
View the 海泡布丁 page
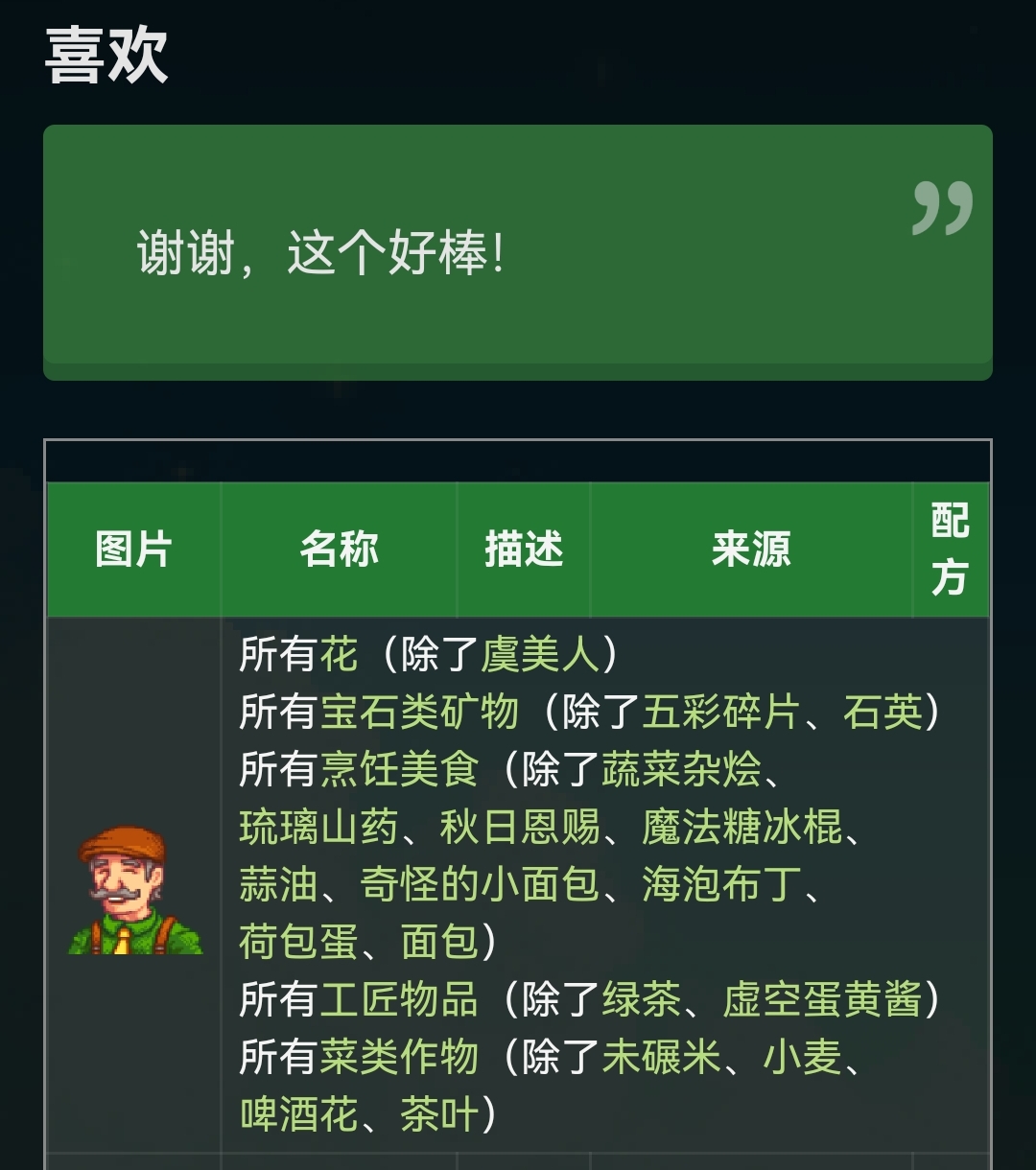click(721, 885)
